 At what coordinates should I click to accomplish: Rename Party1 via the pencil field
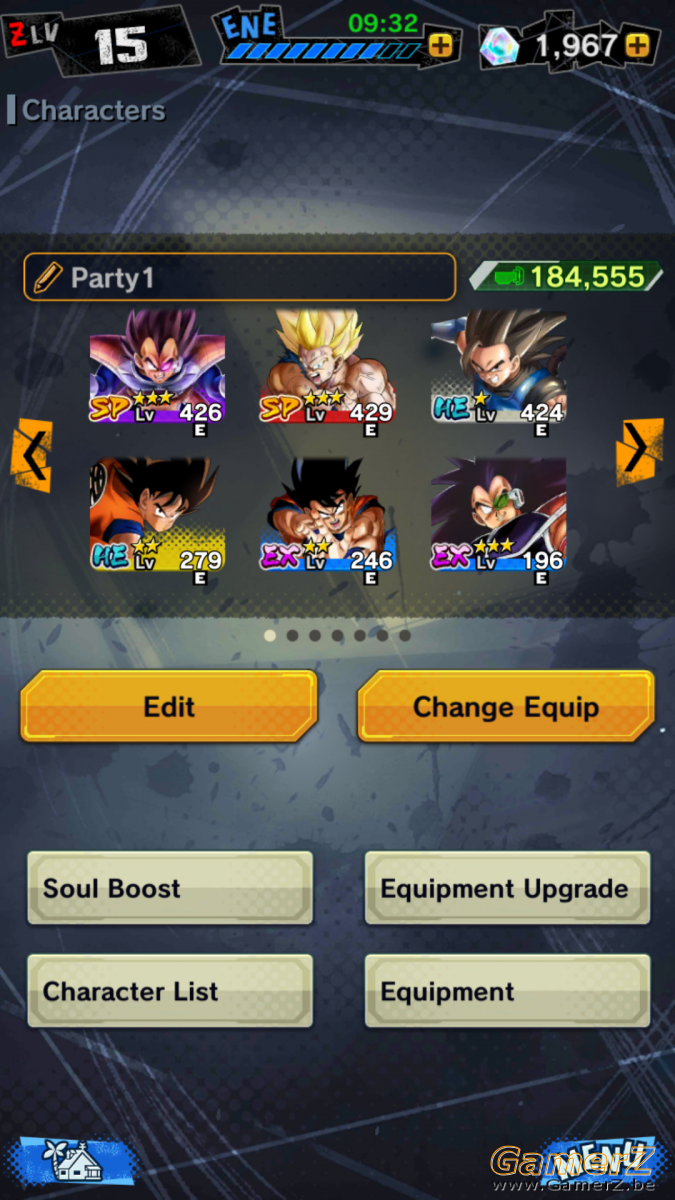(x=240, y=277)
